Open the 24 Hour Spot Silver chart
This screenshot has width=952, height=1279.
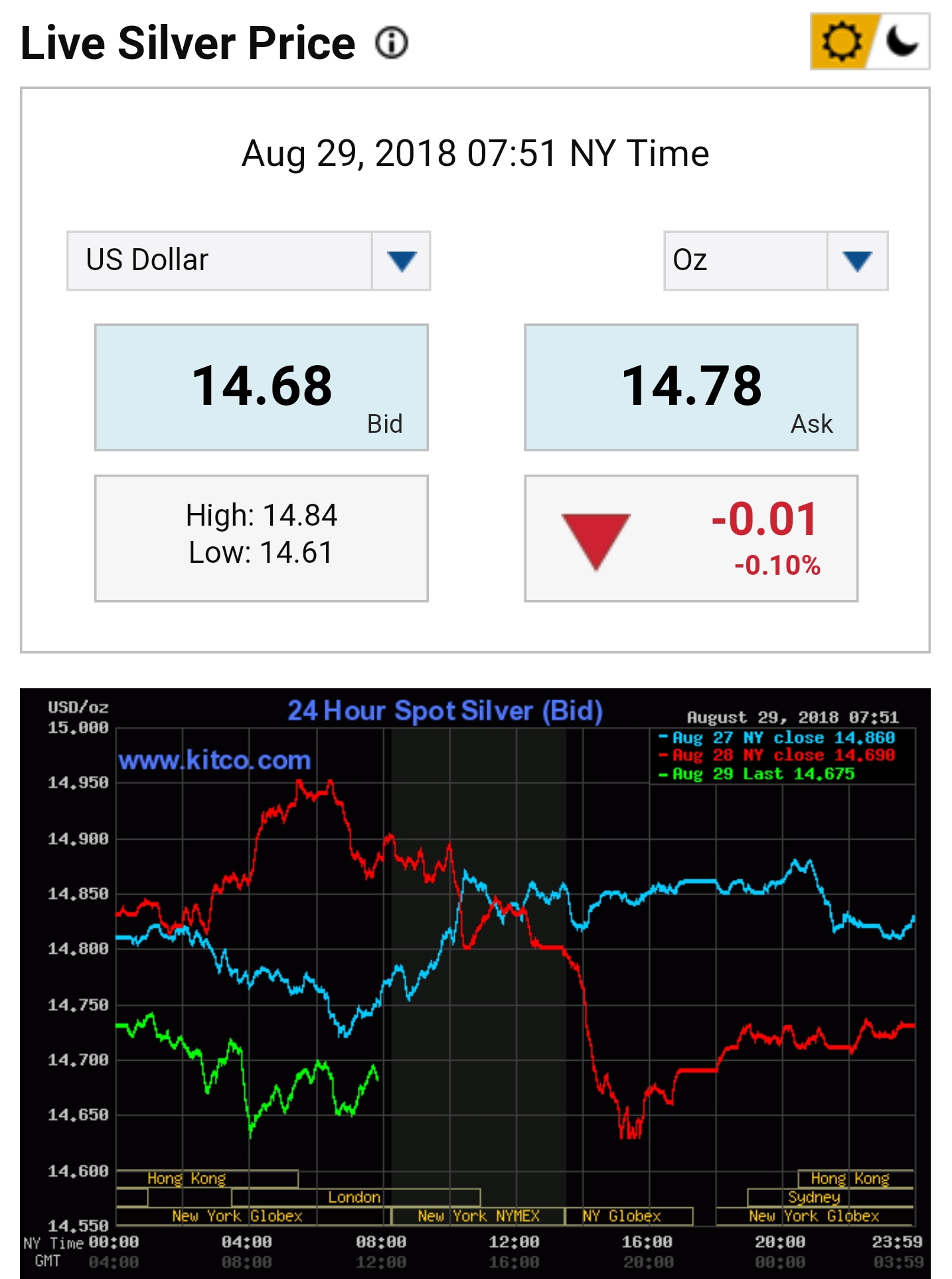pyautogui.click(x=475, y=982)
